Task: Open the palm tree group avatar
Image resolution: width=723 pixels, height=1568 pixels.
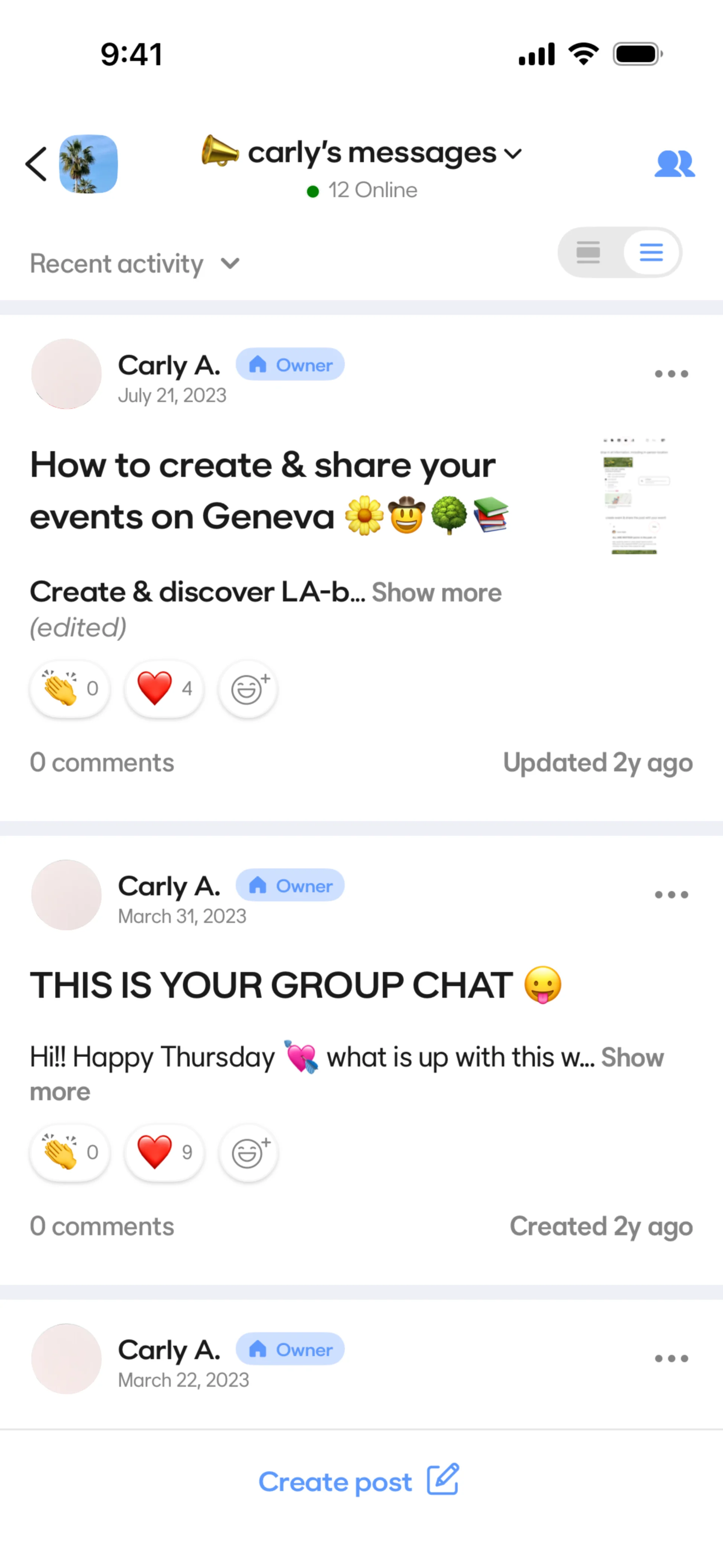Action: pos(88,164)
